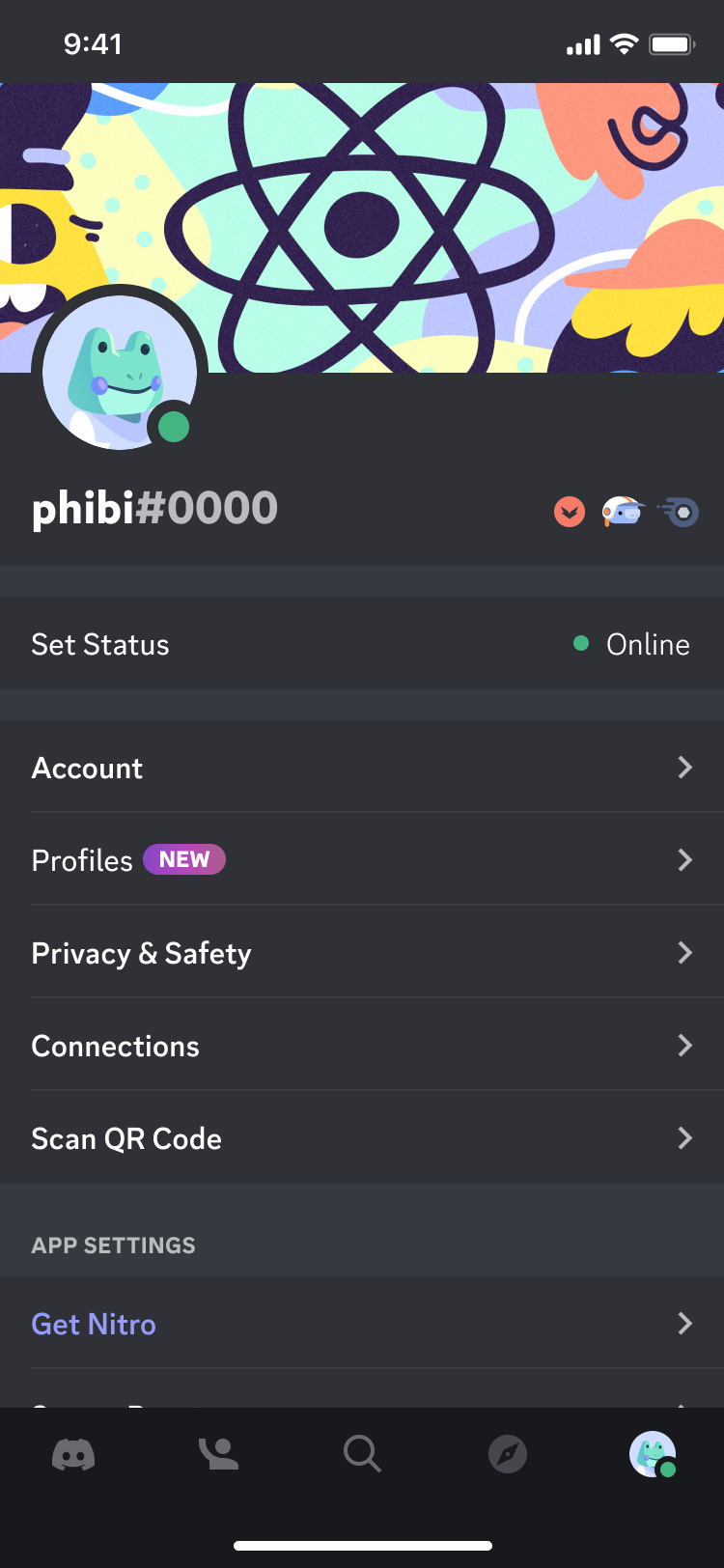724x1568 pixels.
Task: Expand the Connections section
Action: pyautogui.click(x=362, y=1046)
